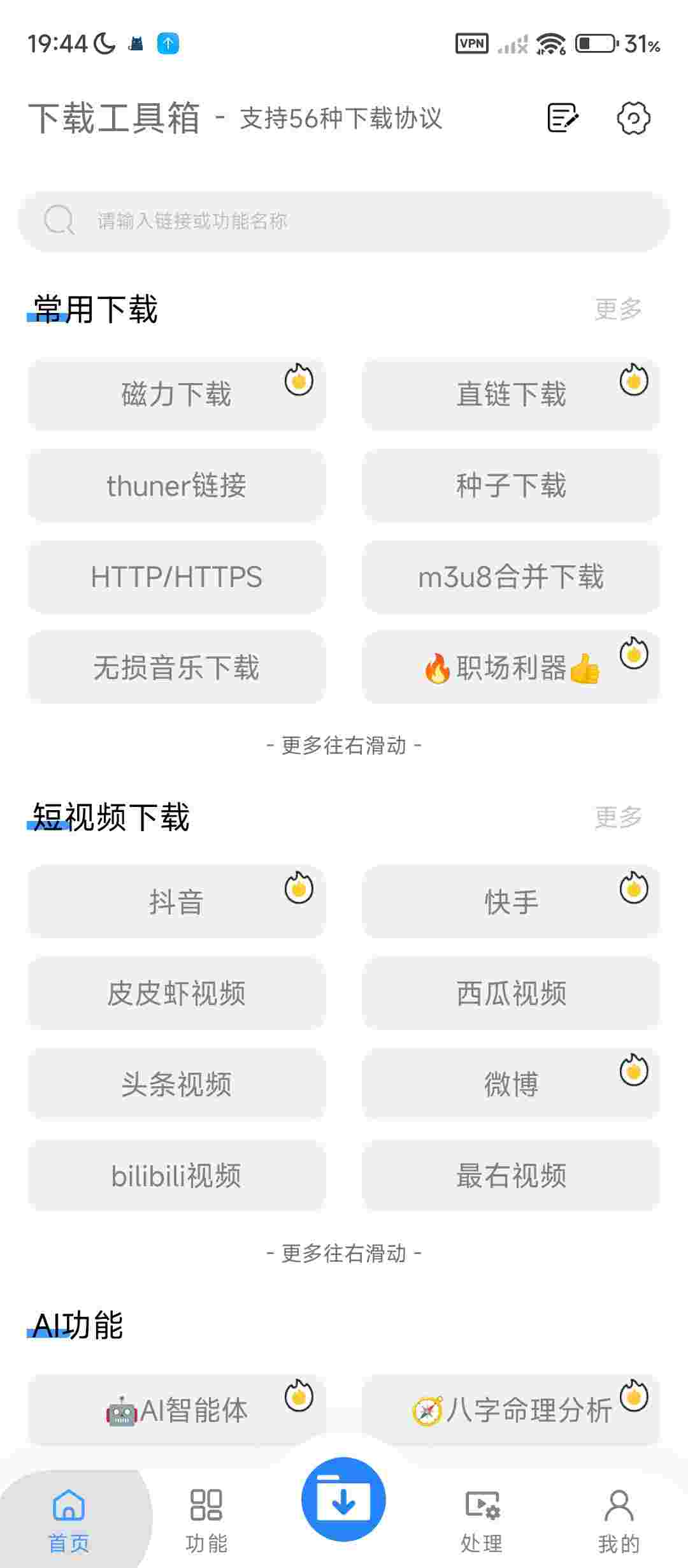This screenshot has width=688, height=1568.
Task: Open the help settings icon top right
Action: click(x=633, y=119)
